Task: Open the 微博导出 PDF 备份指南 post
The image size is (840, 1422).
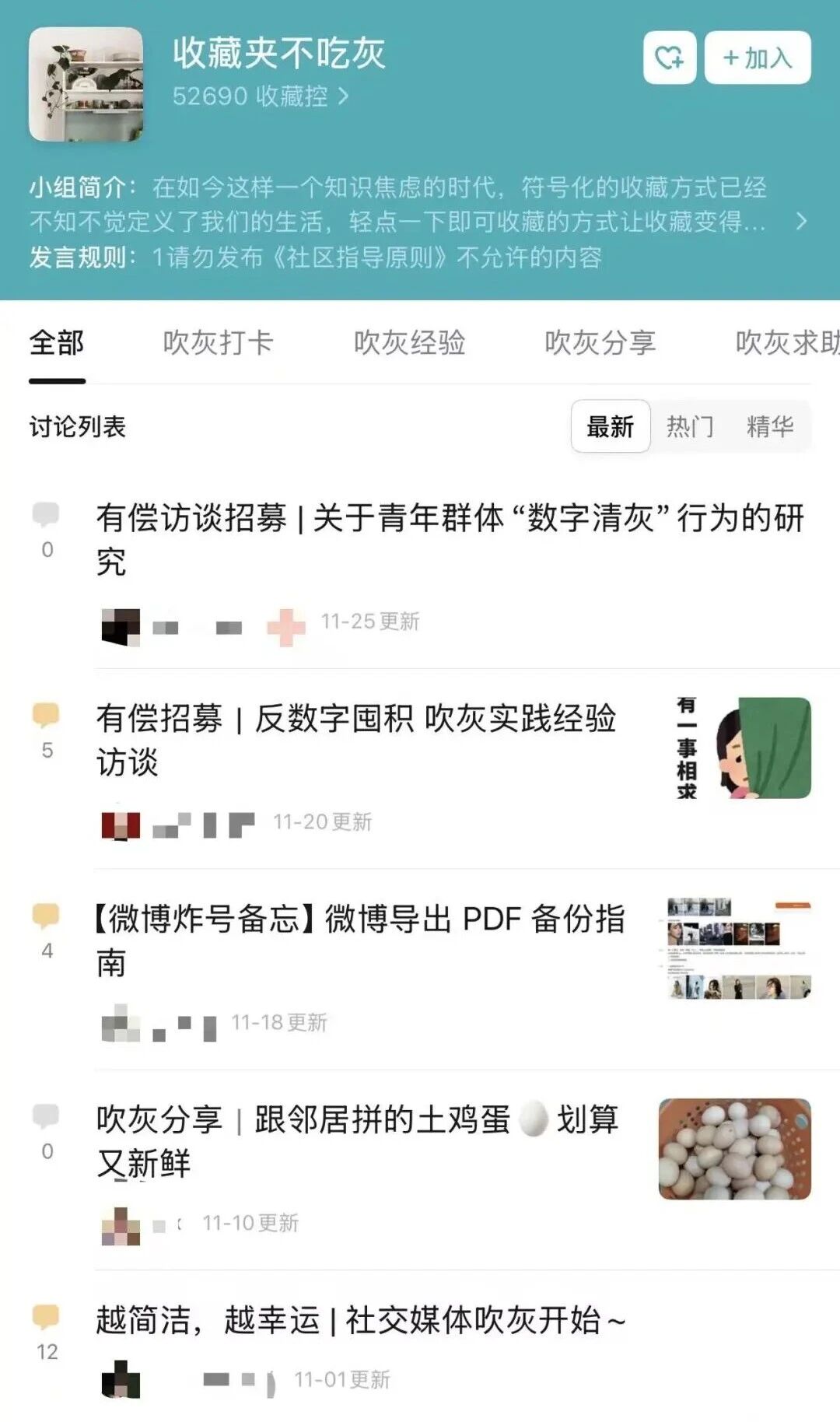Action: 359,939
